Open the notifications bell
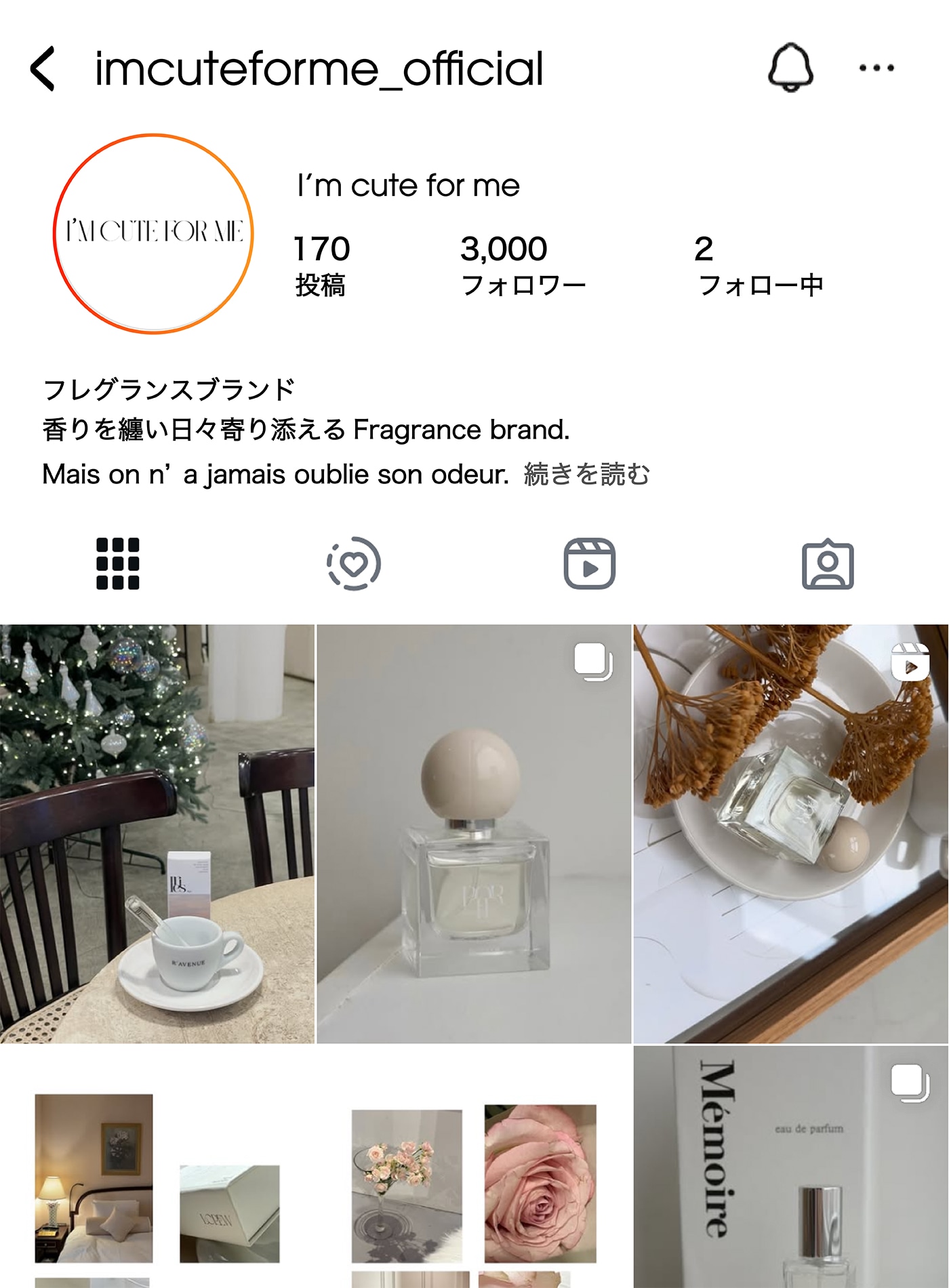 pos(790,68)
